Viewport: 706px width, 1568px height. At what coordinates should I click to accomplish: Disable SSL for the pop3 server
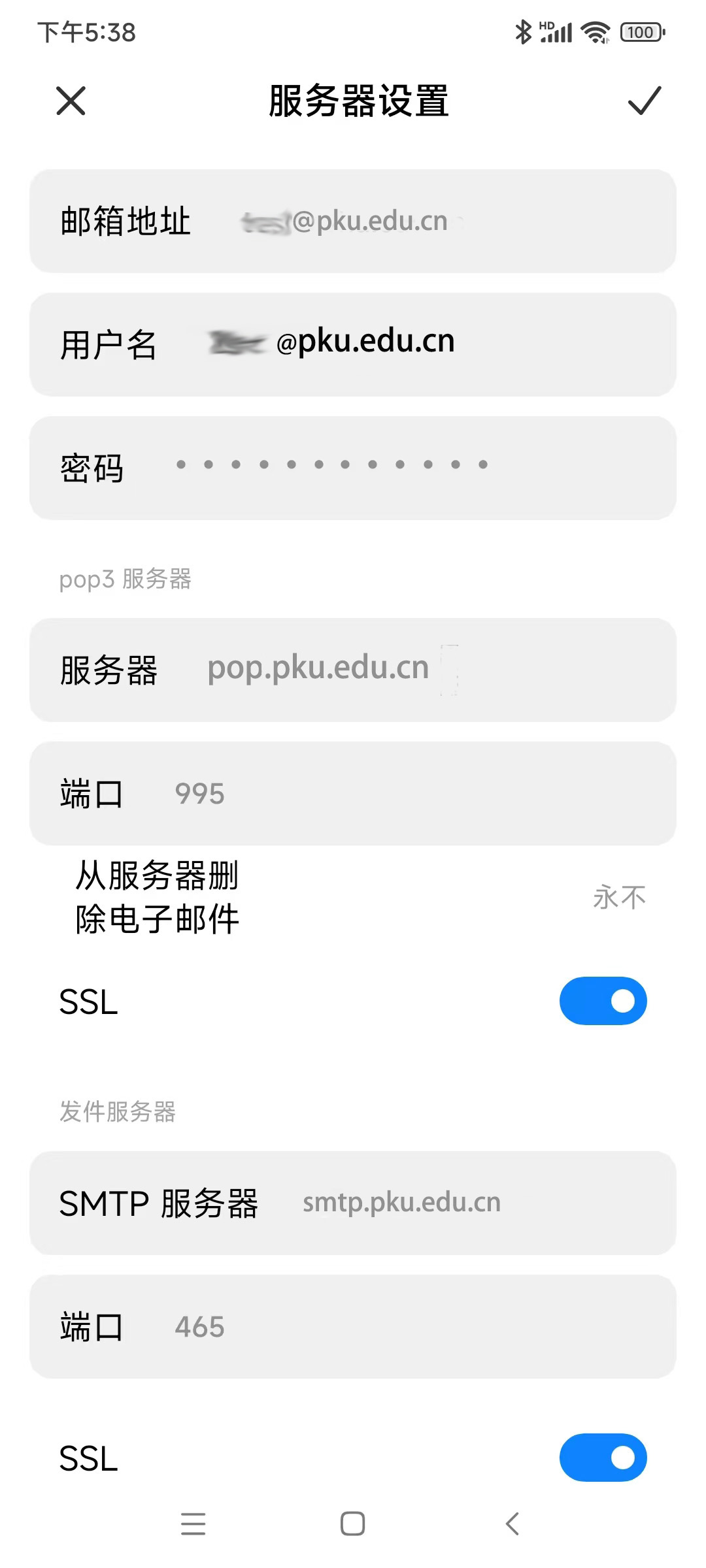603,1001
